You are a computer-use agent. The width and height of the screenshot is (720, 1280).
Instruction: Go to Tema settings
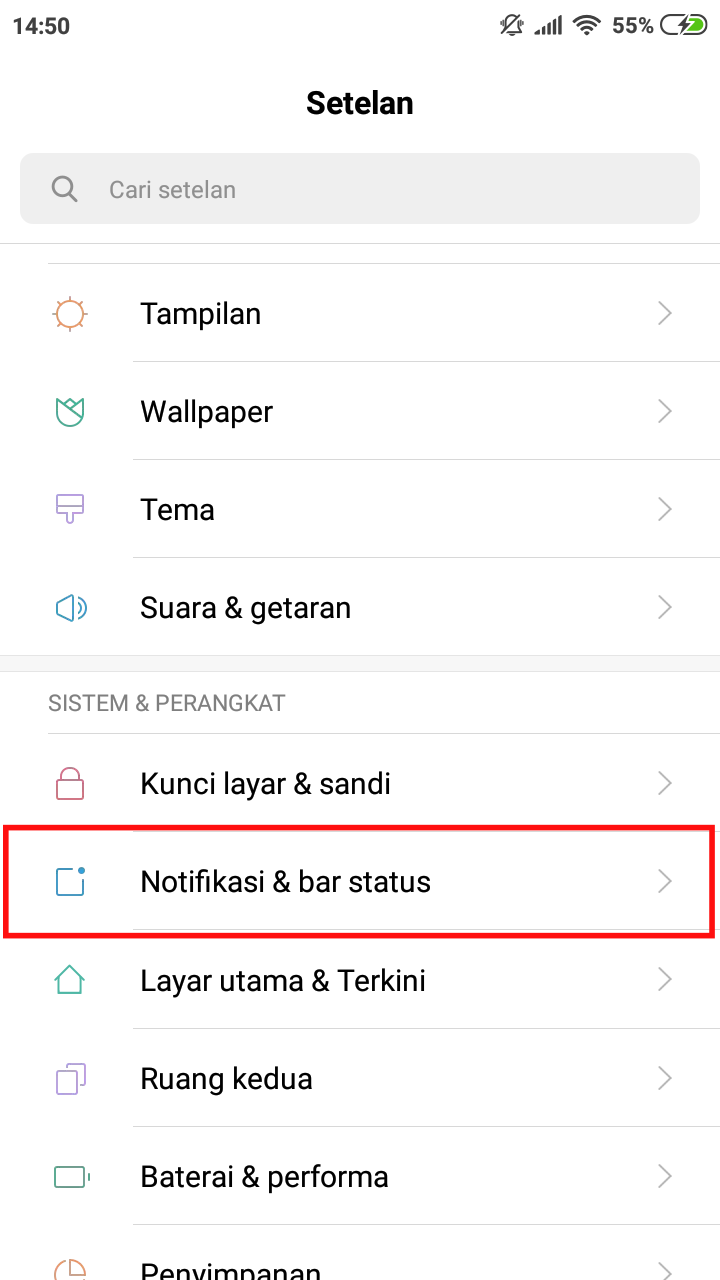pyautogui.click(x=360, y=510)
